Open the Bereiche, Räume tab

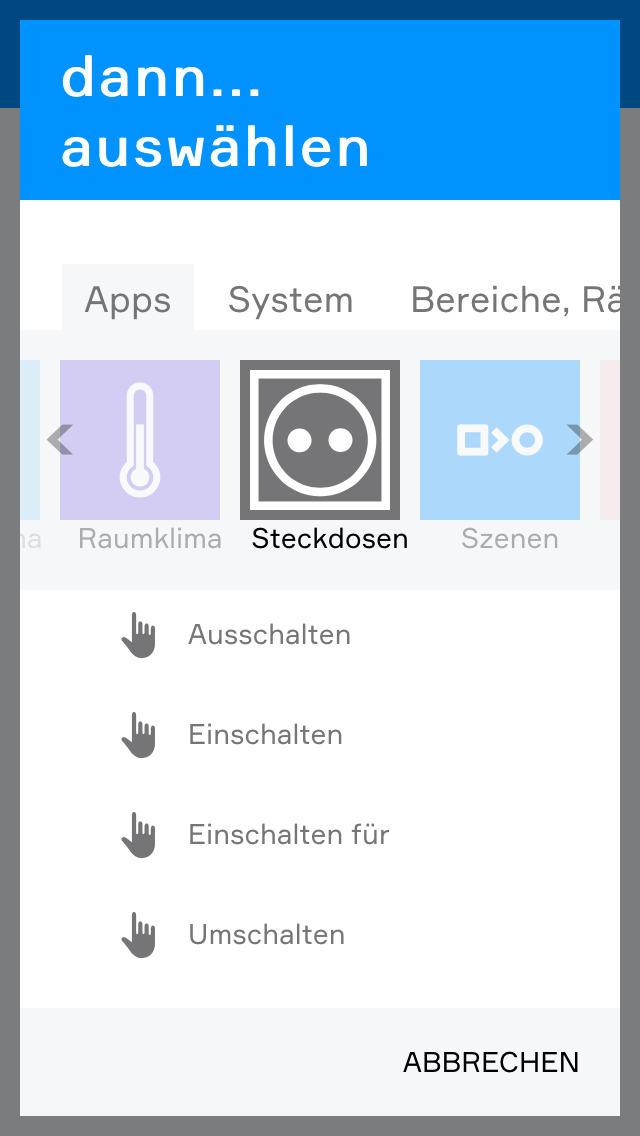coord(515,299)
